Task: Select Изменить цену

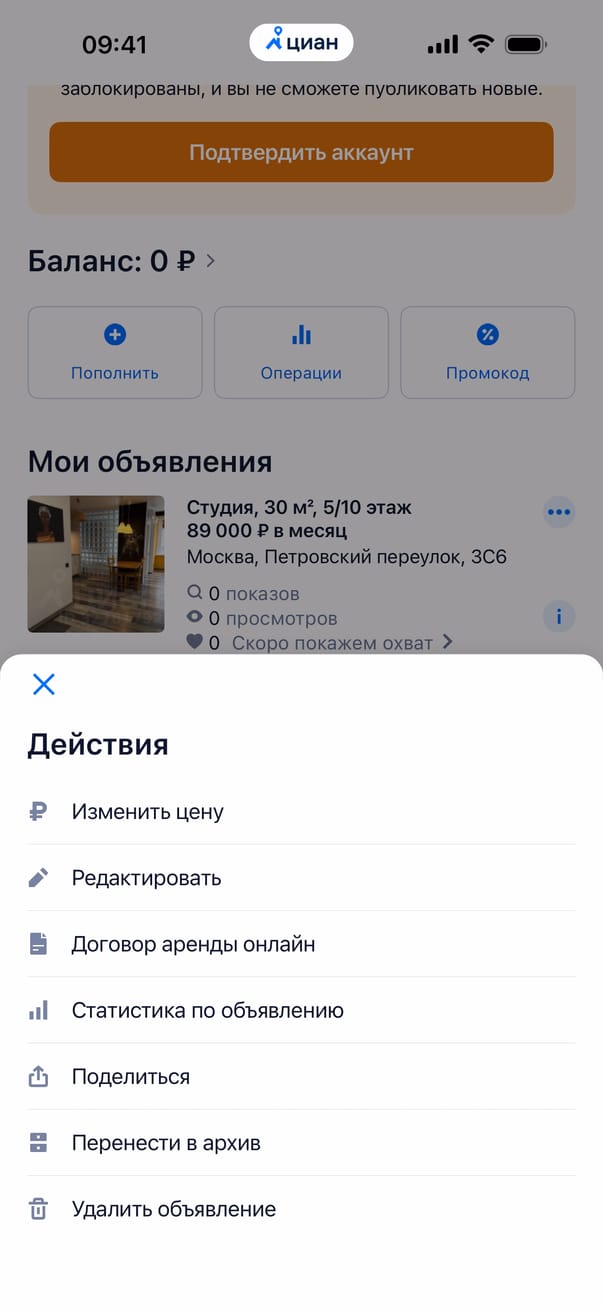Action: pyautogui.click(x=147, y=812)
